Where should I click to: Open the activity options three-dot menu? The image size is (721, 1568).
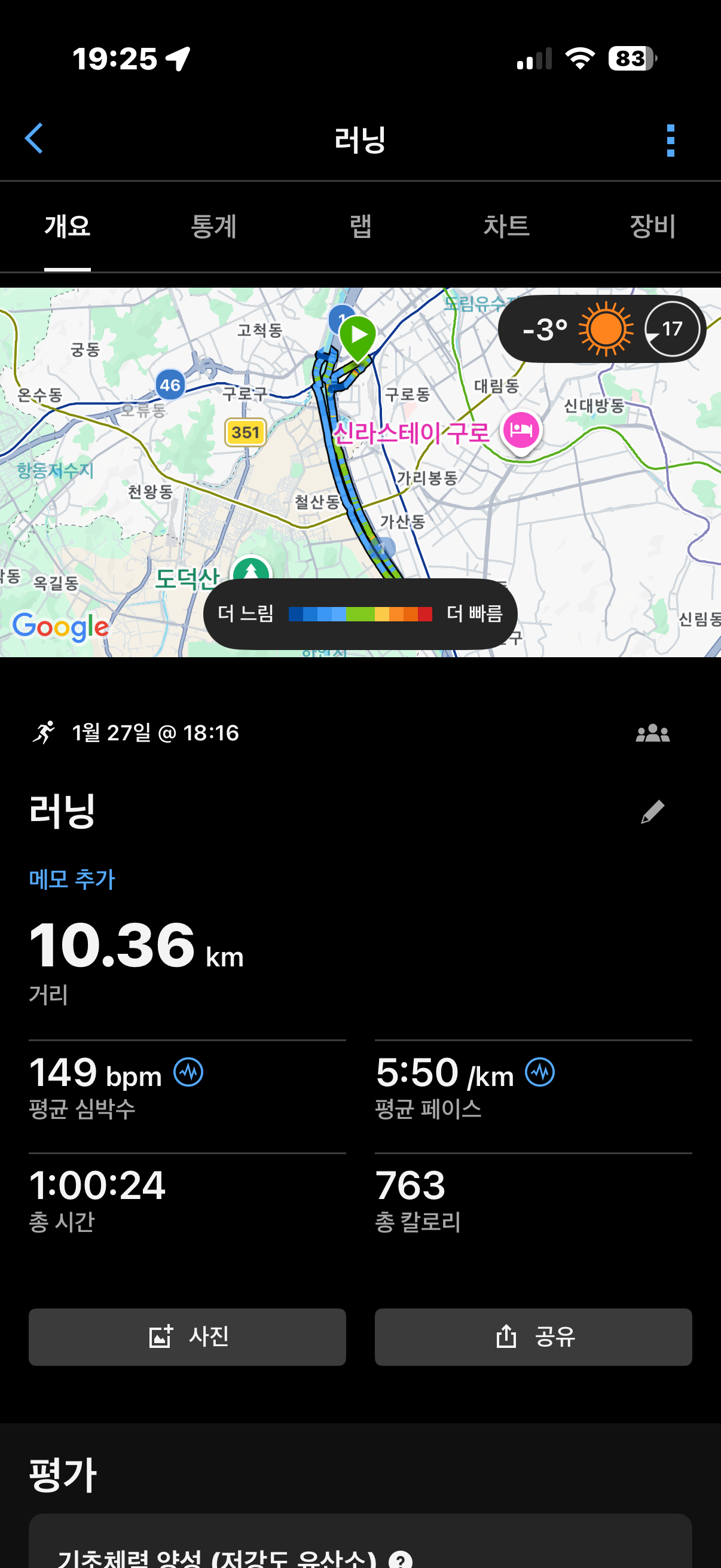(x=670, y=139)
